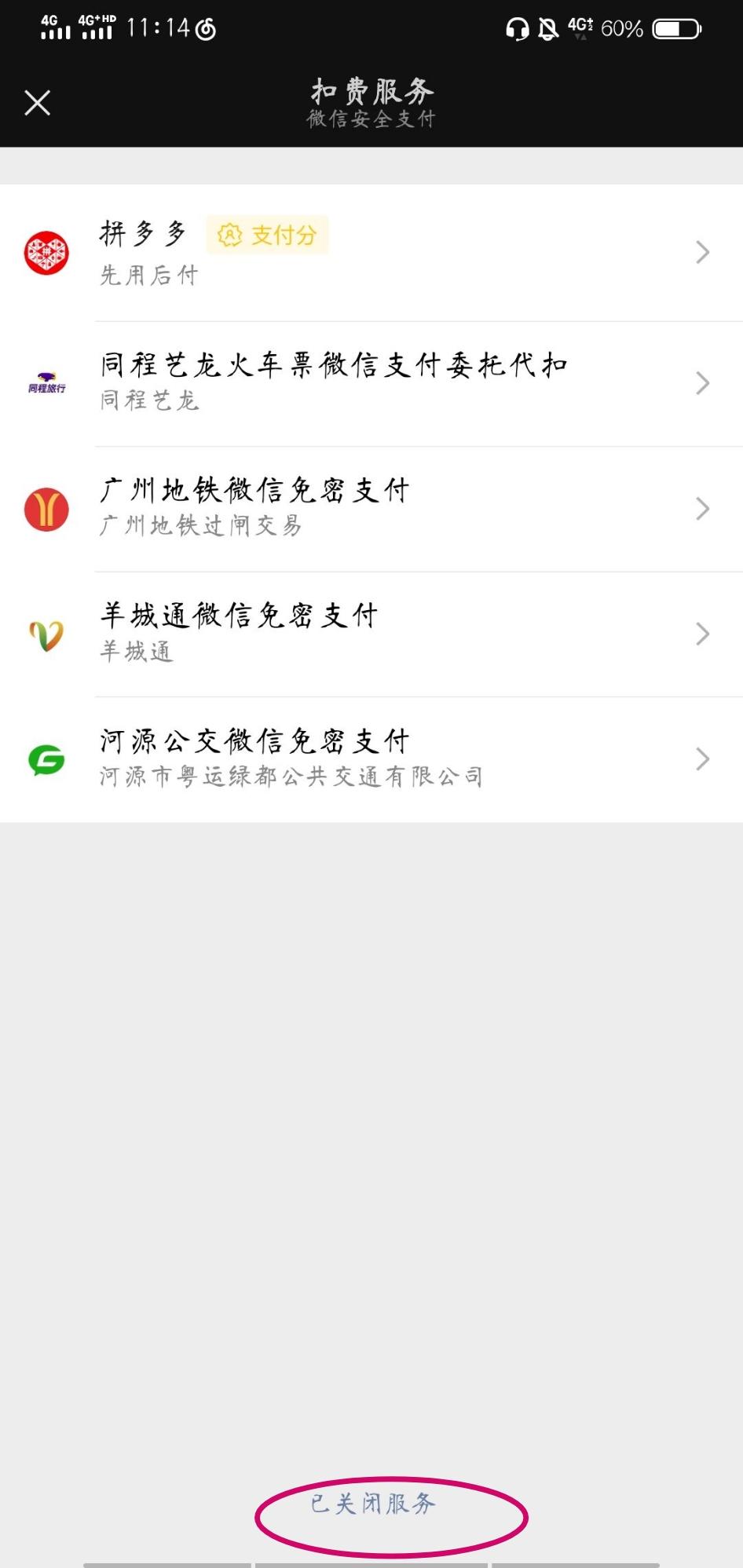This screenshot has width=743, height=1568.
Task: Tap the 已关闭服务 link
Action: pos(373,1503)
